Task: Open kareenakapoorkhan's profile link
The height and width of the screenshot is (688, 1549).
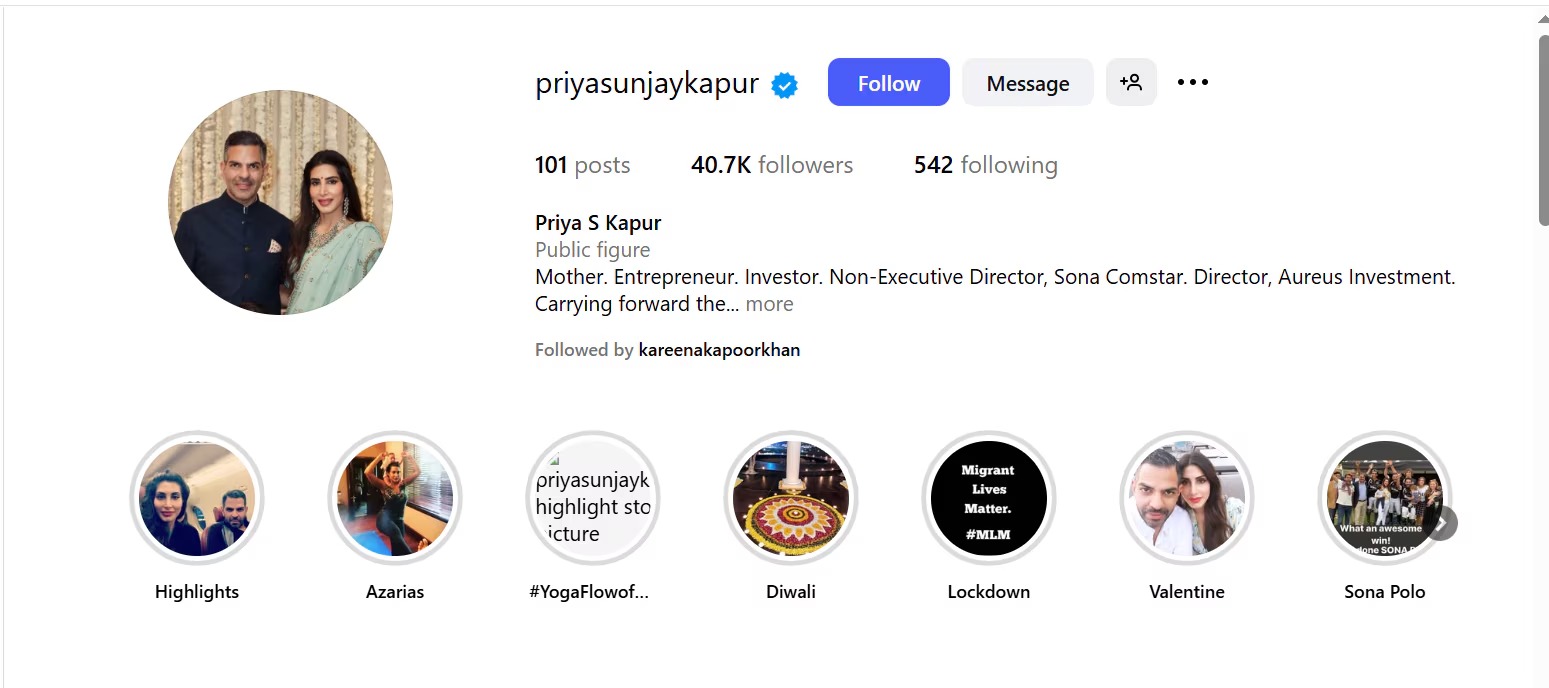Action: [719, 350]
